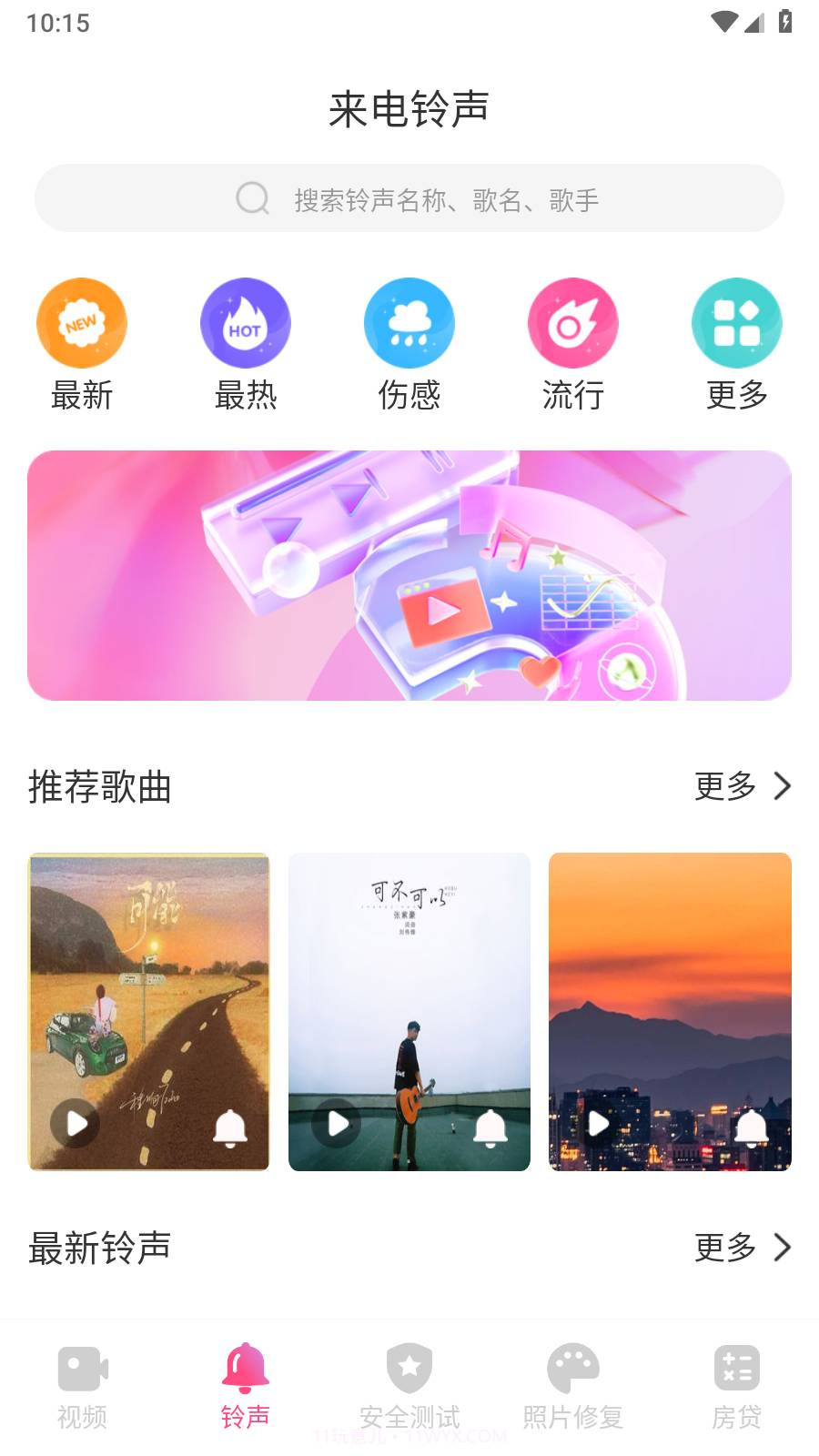Image resolution: width=819 pixels, height=1456 pixels.
Task: Go to the 房贷 section
Action: coord(735,1383)
